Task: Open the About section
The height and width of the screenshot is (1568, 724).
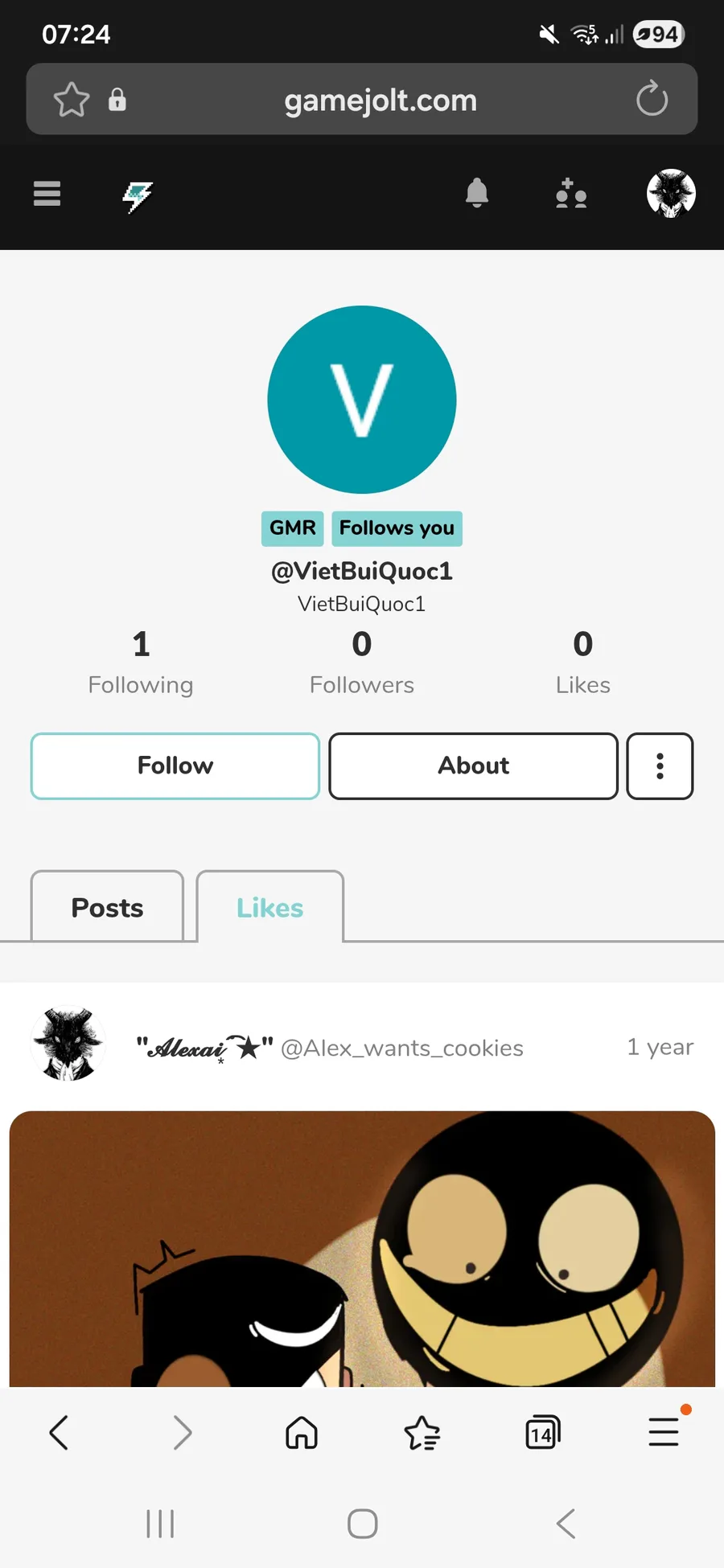Action: (x=473, y=766)
